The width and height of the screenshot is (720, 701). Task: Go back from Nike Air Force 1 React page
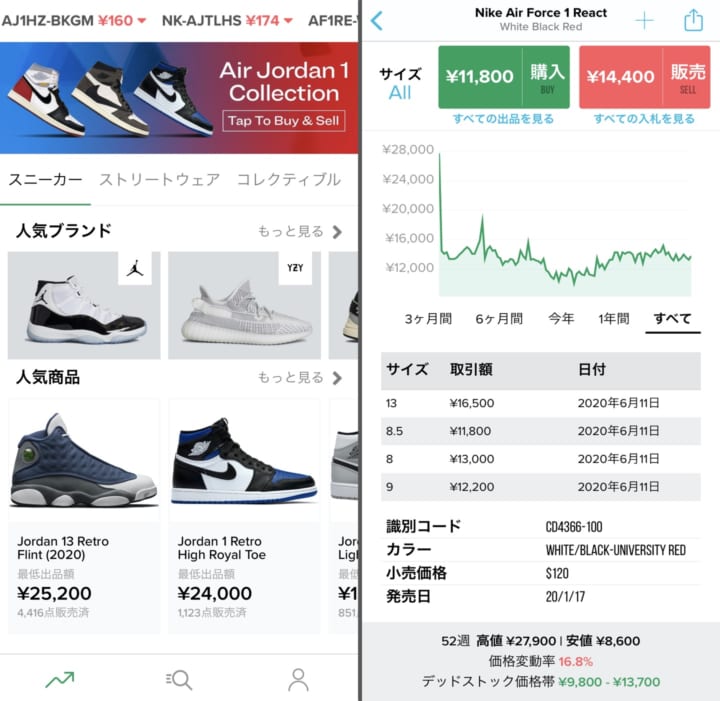tap(377, 20)
